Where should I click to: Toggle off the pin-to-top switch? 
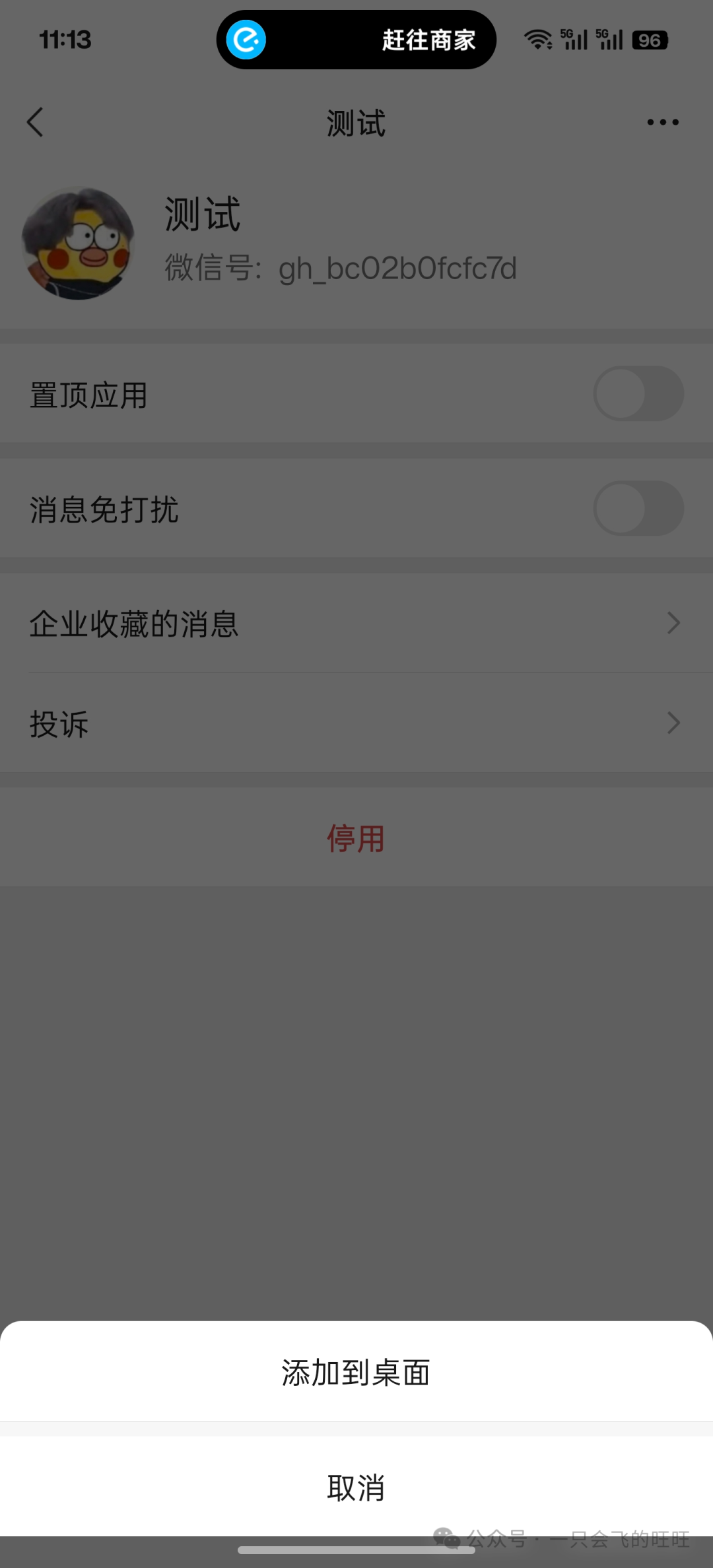(x=637, y=394)
